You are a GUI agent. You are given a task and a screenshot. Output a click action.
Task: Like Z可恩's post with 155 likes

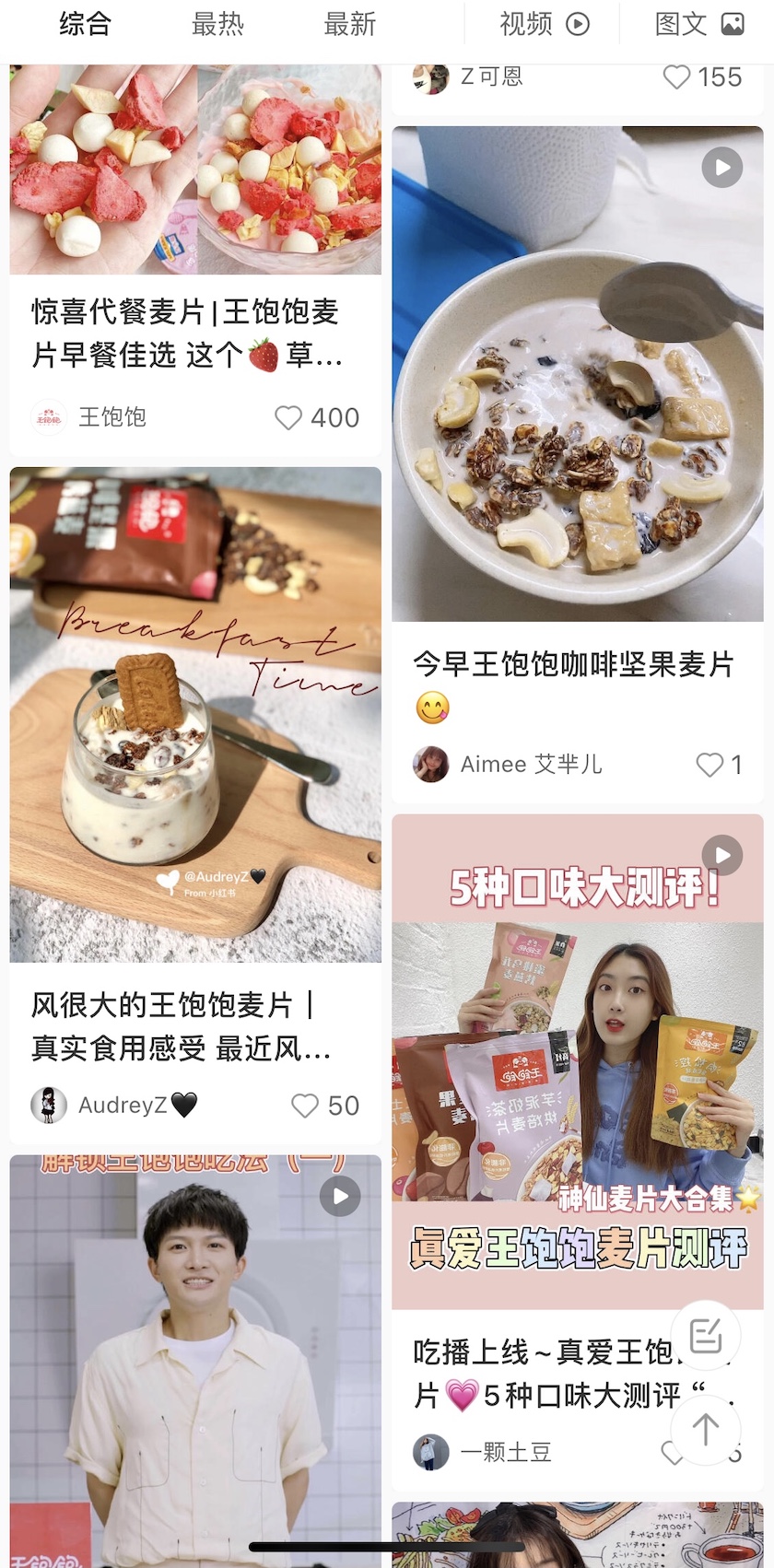point(677,77)
